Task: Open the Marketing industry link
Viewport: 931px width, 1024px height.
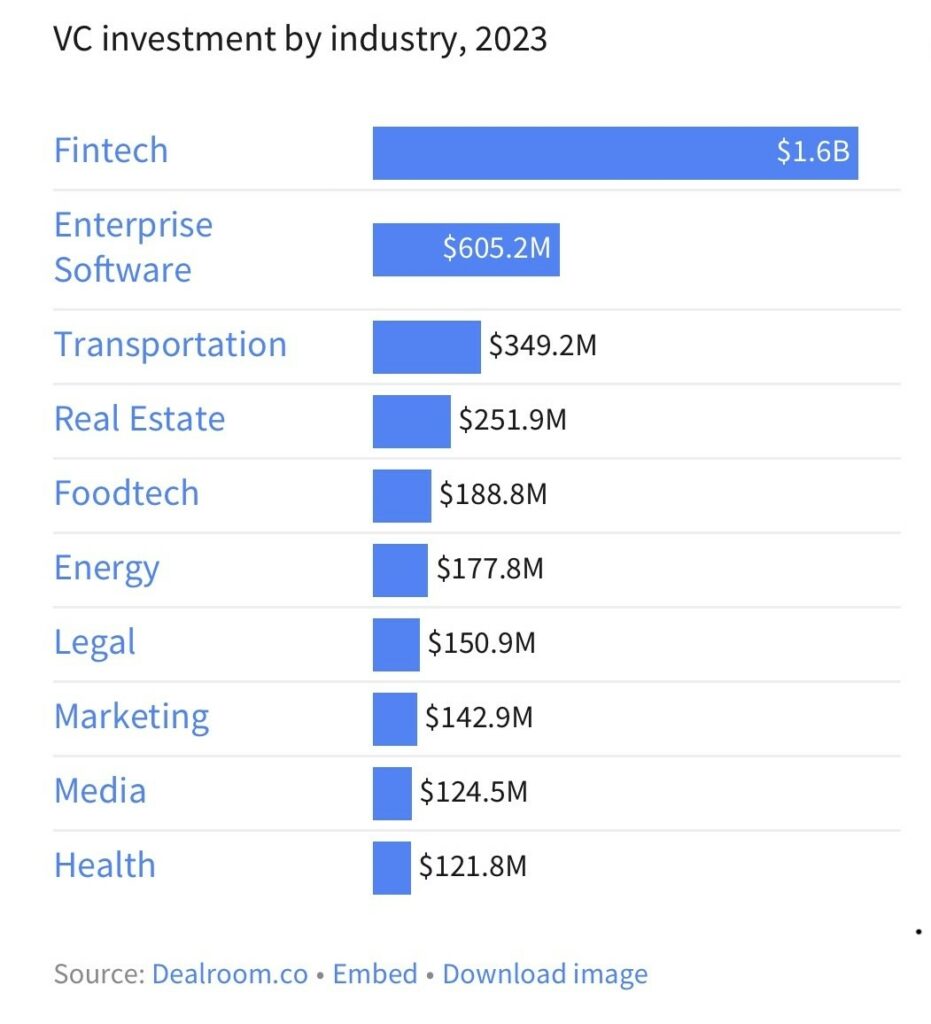Action: pos(132,718)
